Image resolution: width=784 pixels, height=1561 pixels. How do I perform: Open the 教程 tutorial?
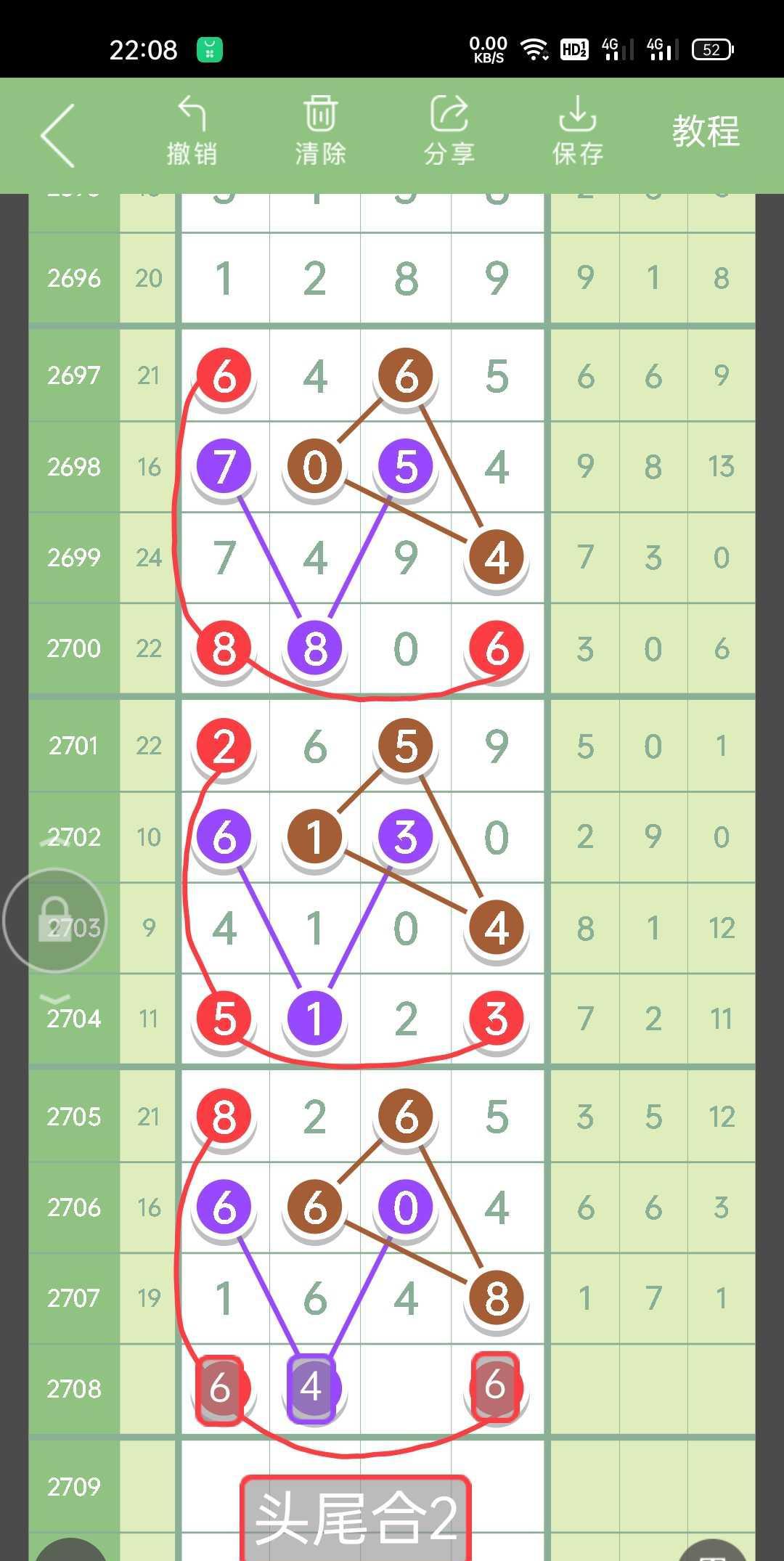click(x=705, y=132)
